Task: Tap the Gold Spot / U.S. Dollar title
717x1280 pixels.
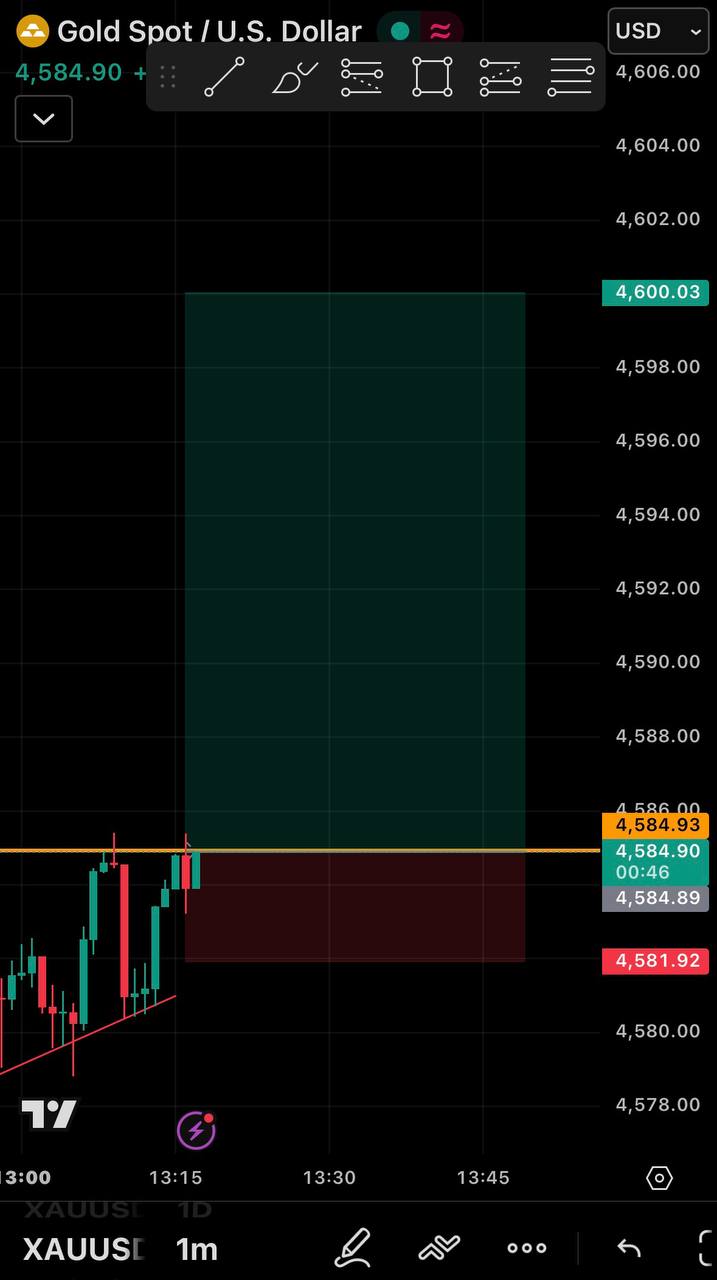Action: tap(209, 31)
